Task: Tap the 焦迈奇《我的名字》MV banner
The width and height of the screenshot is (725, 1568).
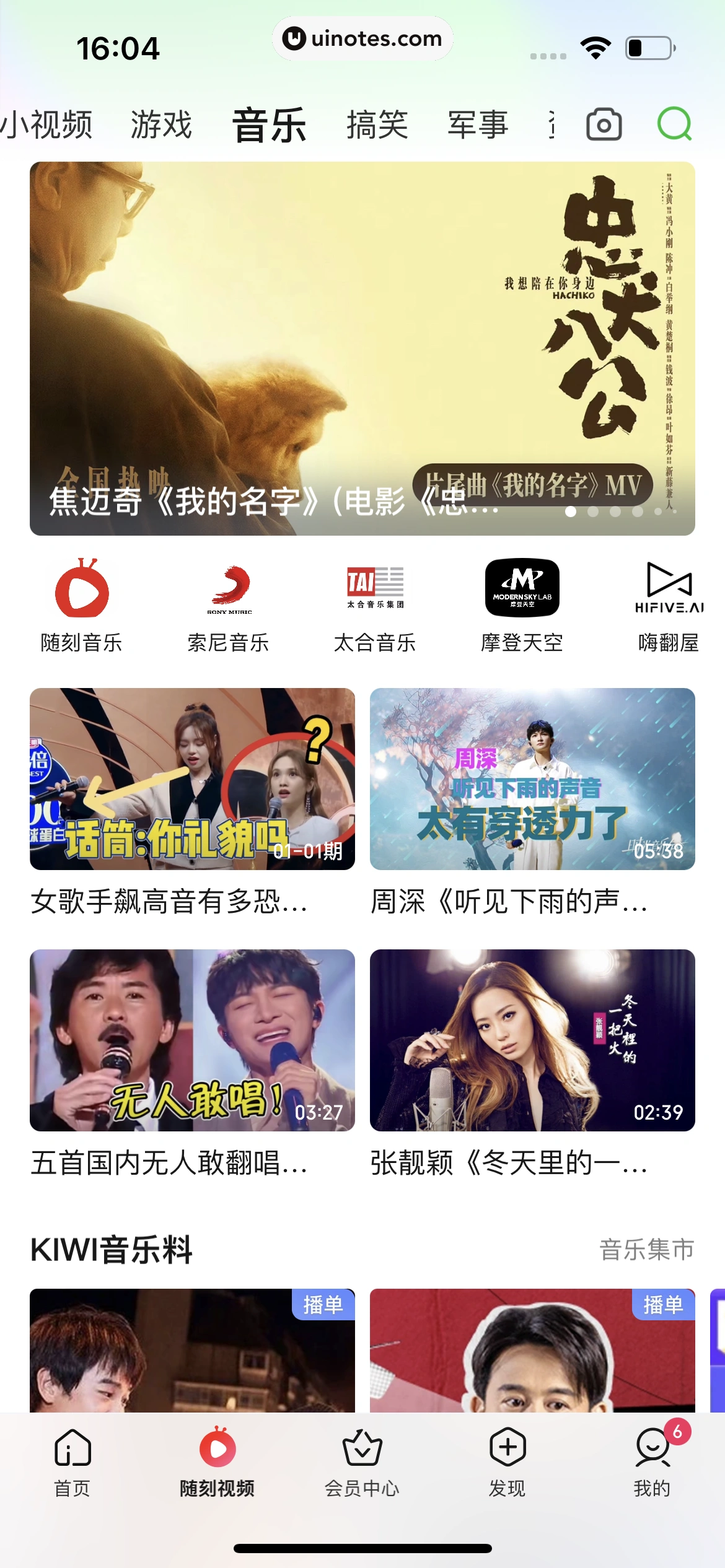Action: pyautogui.click(x=362, y=347)
